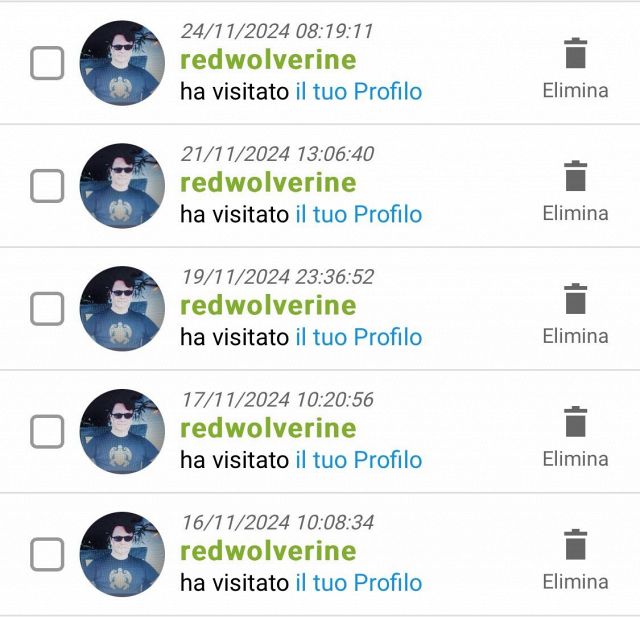Remove the 19/11/2024 23:36:52 notification
The width and height of the screenshot is (640, 617).
pos(575,312)
